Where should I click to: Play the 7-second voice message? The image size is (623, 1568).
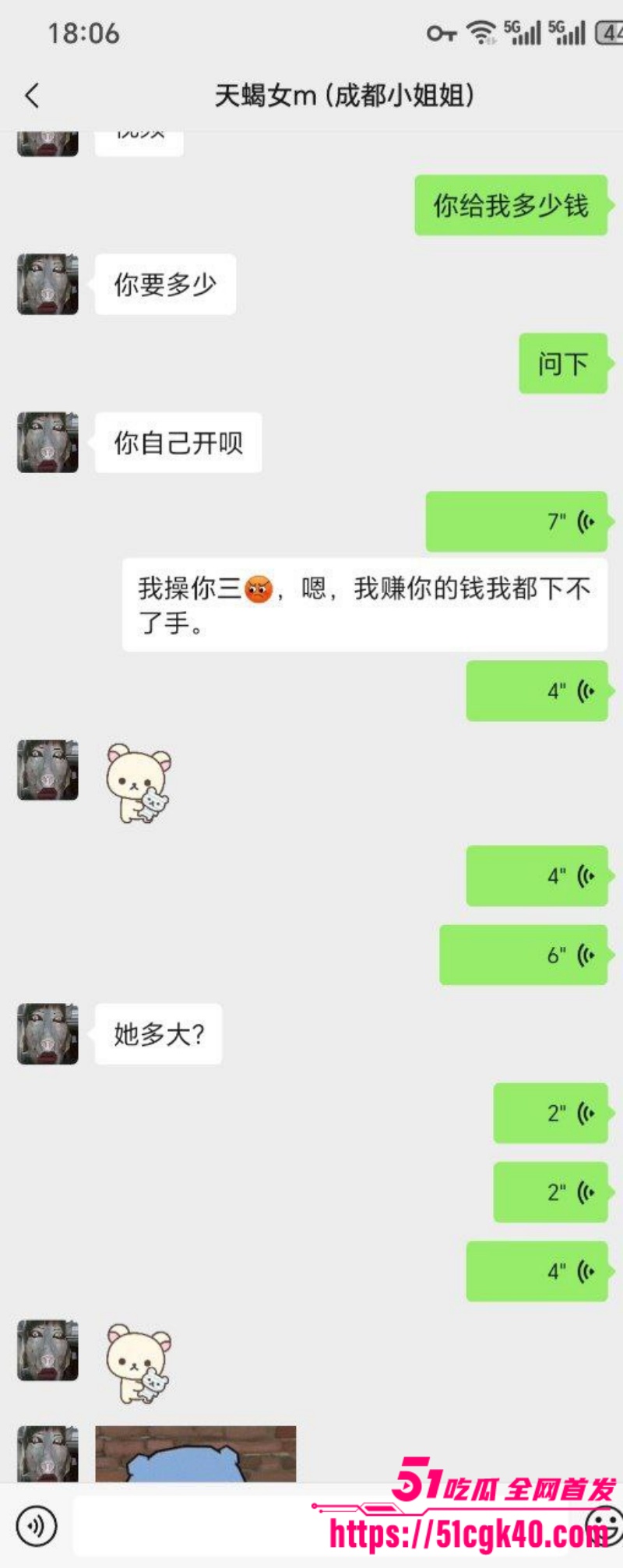pos(516,522)
